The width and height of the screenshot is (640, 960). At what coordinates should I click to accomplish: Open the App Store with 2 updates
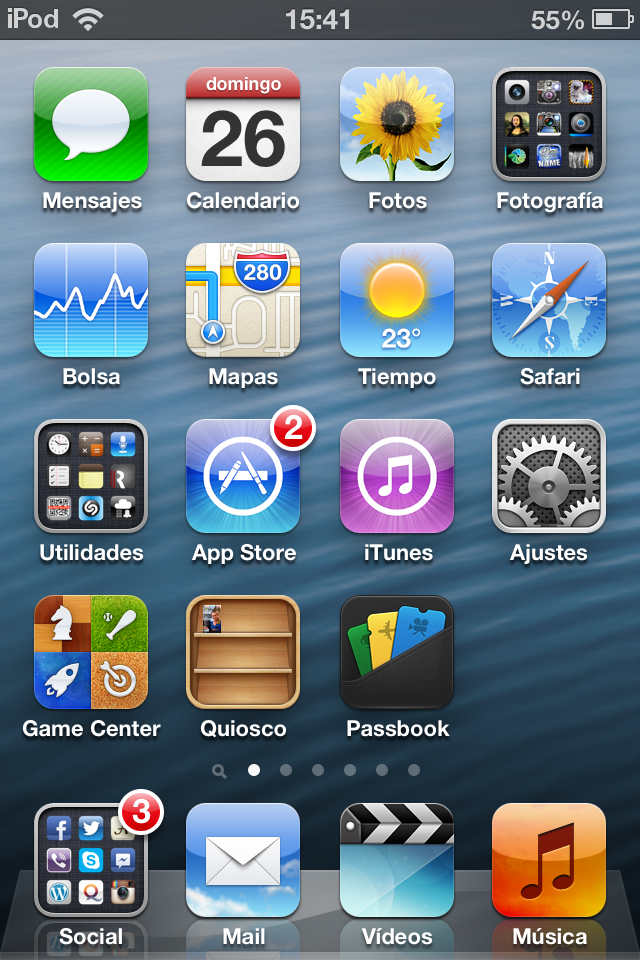pos(243,476)
